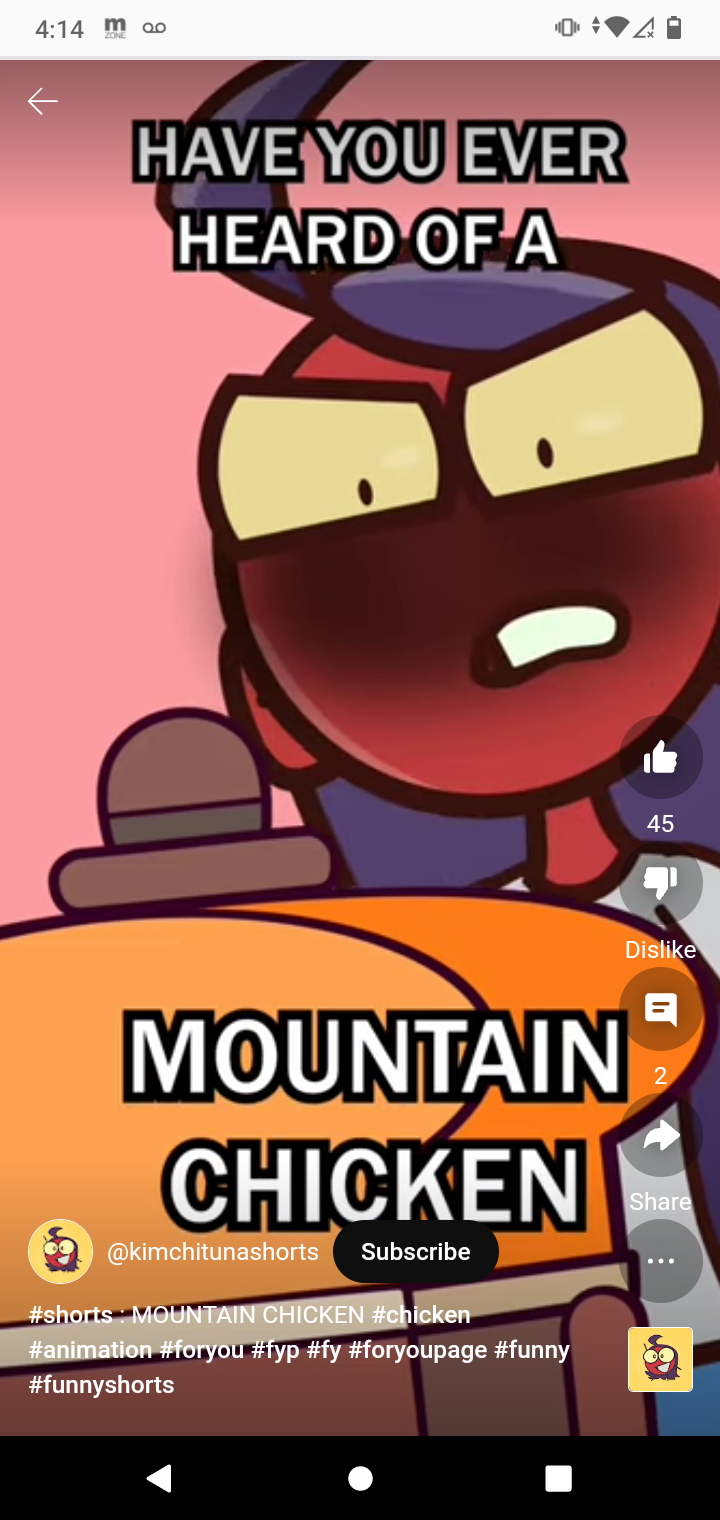Screen dimensions: 720x1520
Task: Open the three-dot more options menu
Action: (x=660, y=1260)
